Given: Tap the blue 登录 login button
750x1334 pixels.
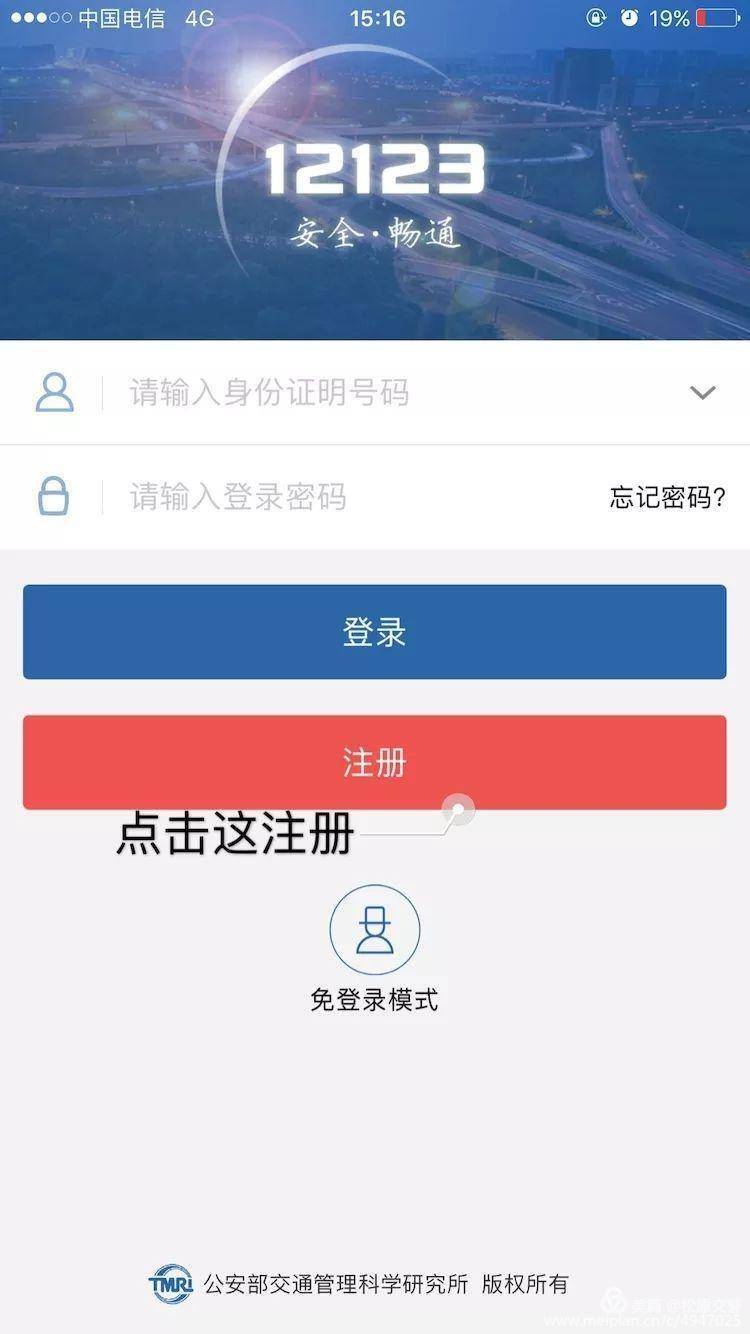Looking at the screenshot, I should pyautogui.click(x=374, y=632).
